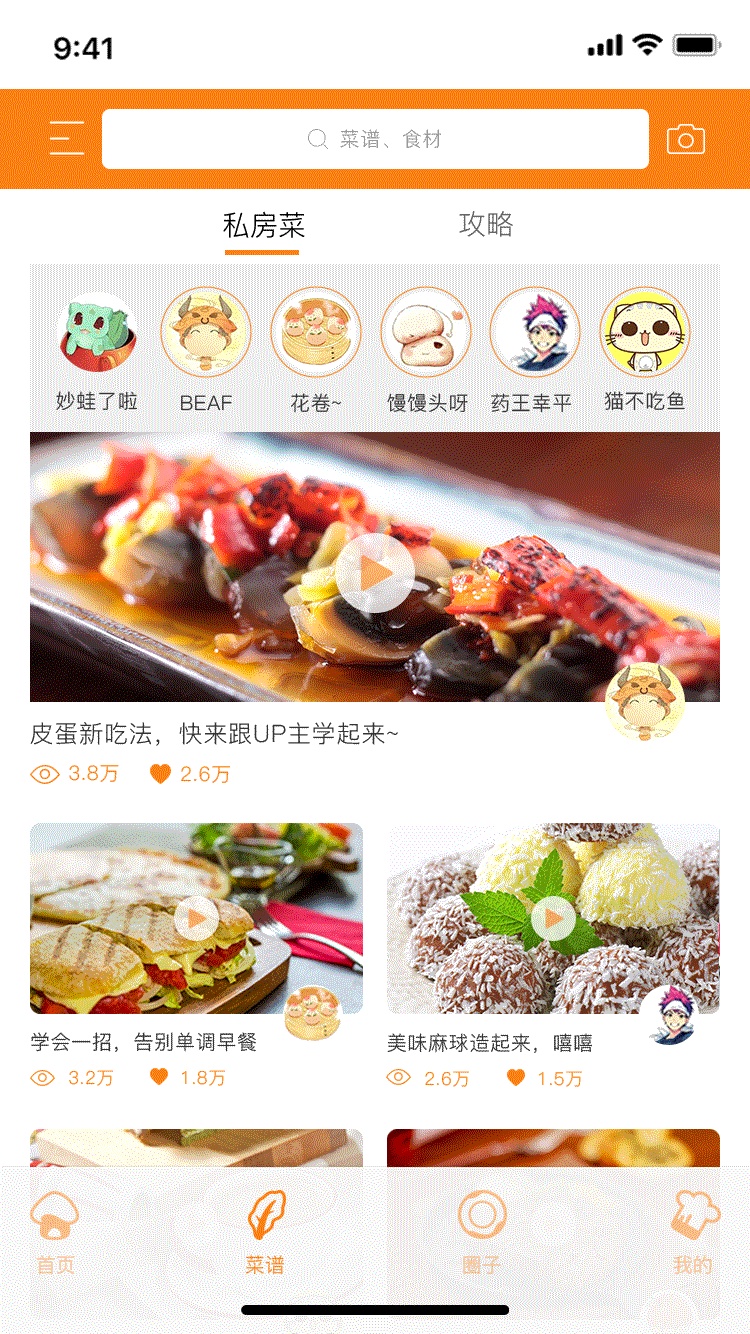The height and width of the screenshot is (1334, 750).
Task: Play the 学会一招，告别单调早餐 video
Action: pos(196,918)
